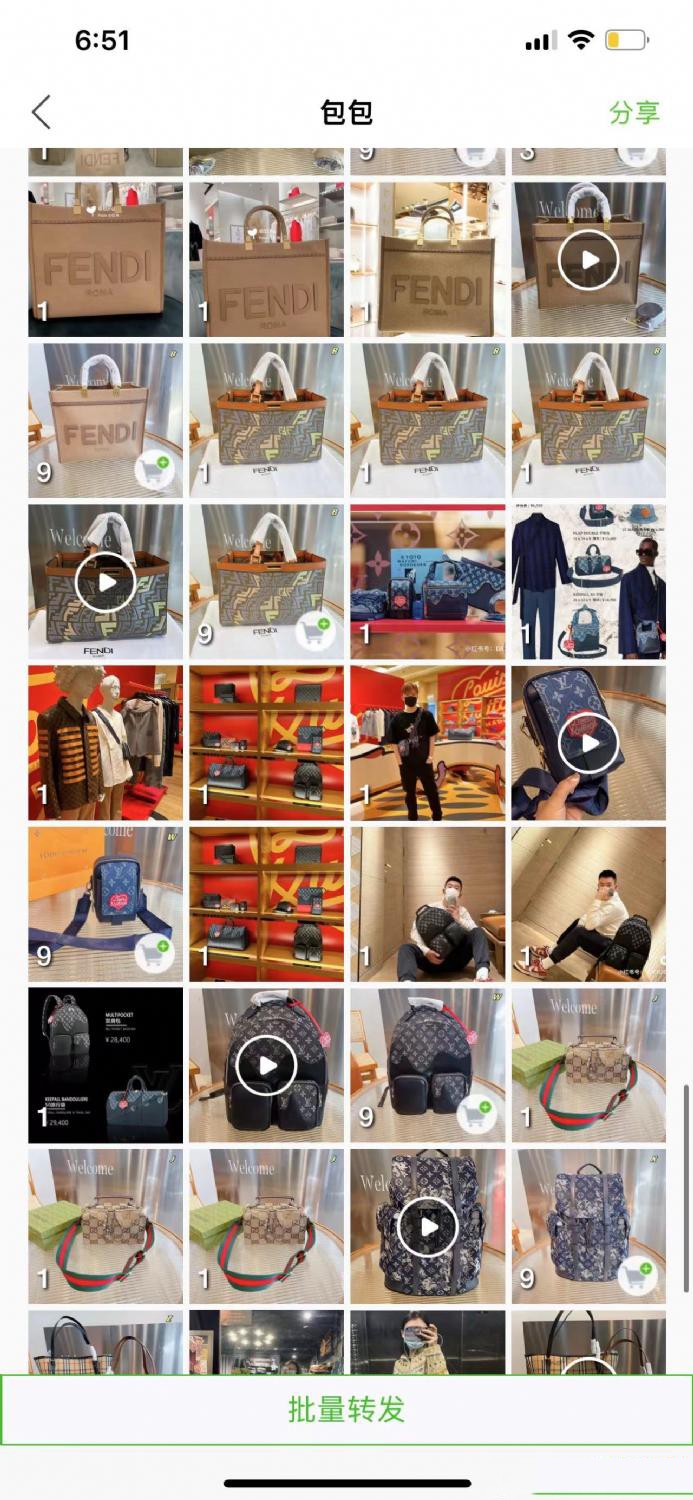Tap cart icon on navy floral backpack photo
The width and height of the screenshot is (693, 1500).
point(637,1274)
